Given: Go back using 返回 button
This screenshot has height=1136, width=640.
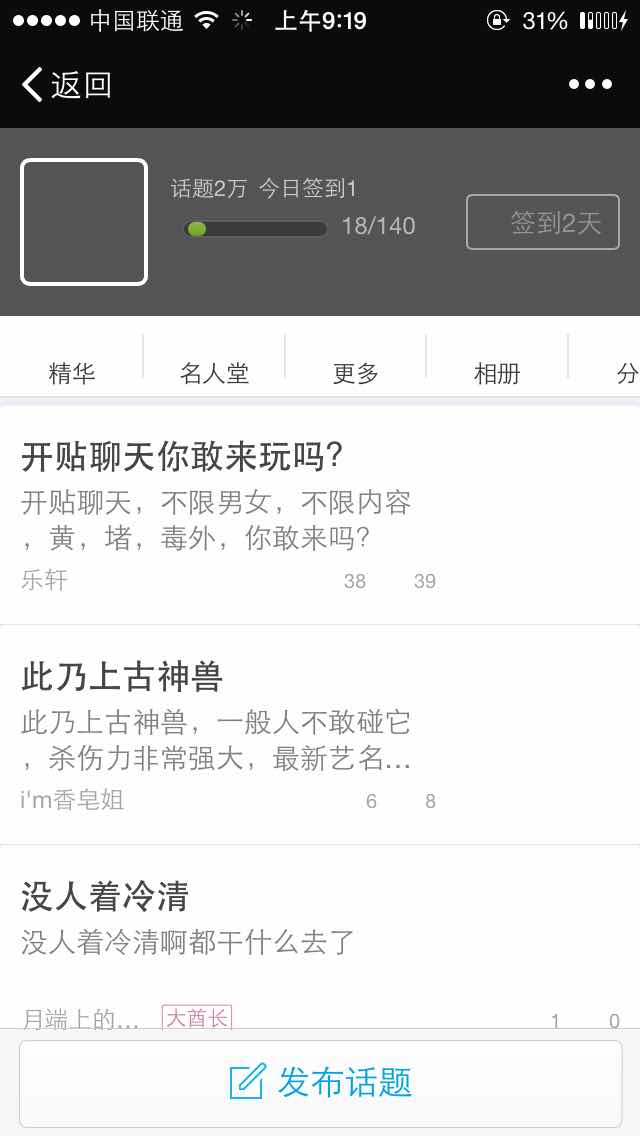Looking at the screenshot, I should pyautogui.click(x=67, y=85).
